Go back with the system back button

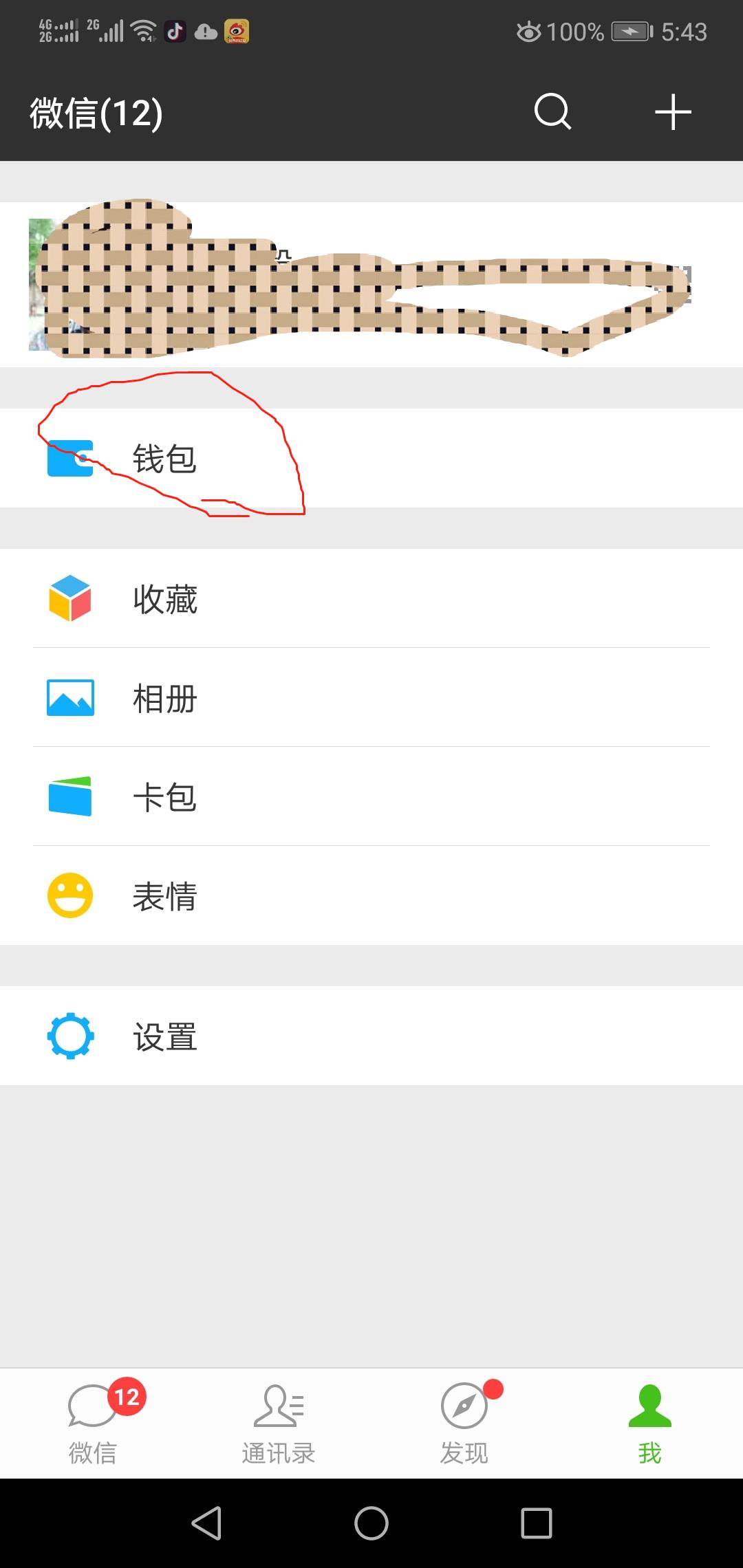pyautogui.click(x=206, y=1523)
